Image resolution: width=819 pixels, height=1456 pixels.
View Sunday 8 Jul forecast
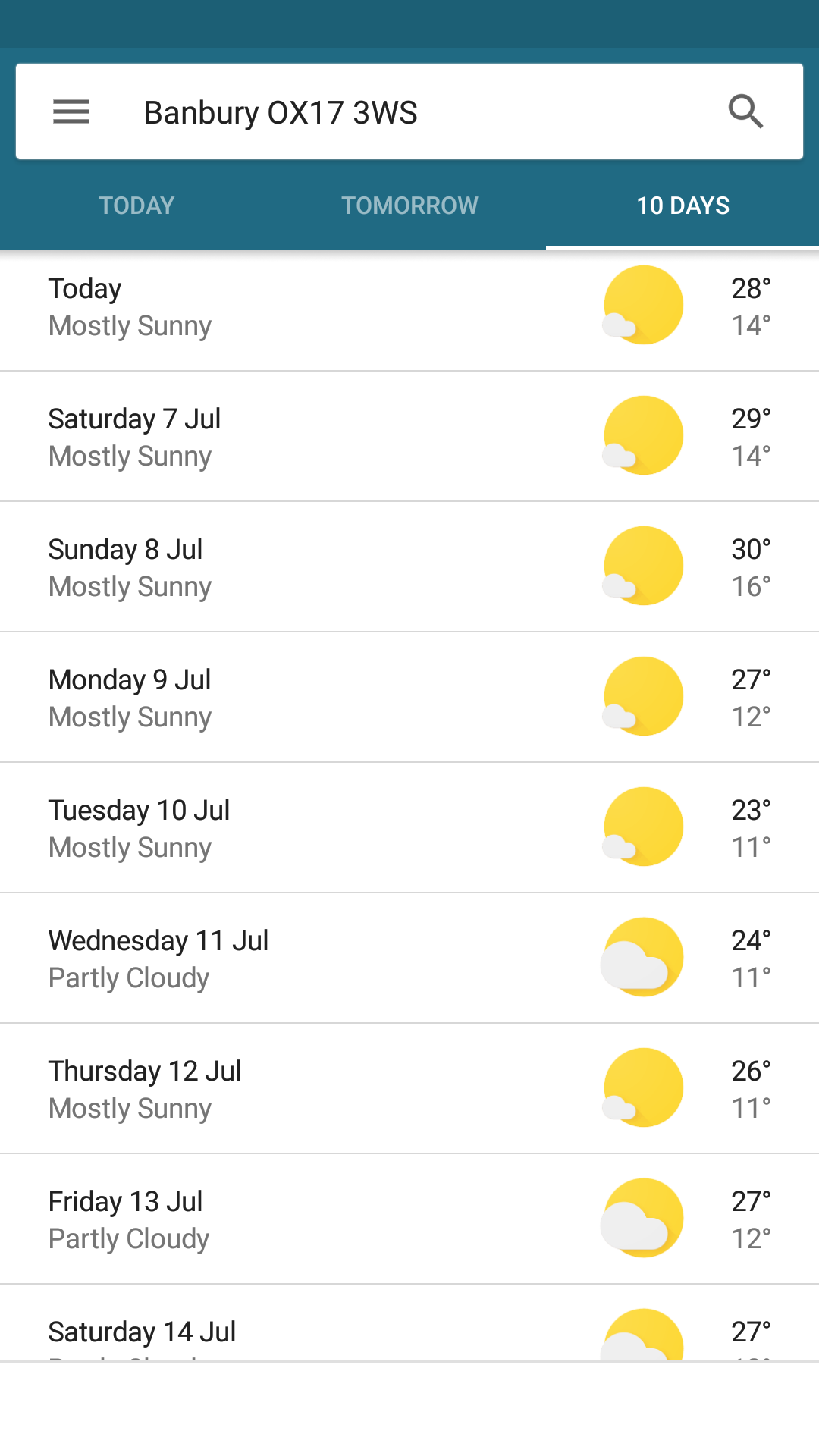click(x=409, y=566)
